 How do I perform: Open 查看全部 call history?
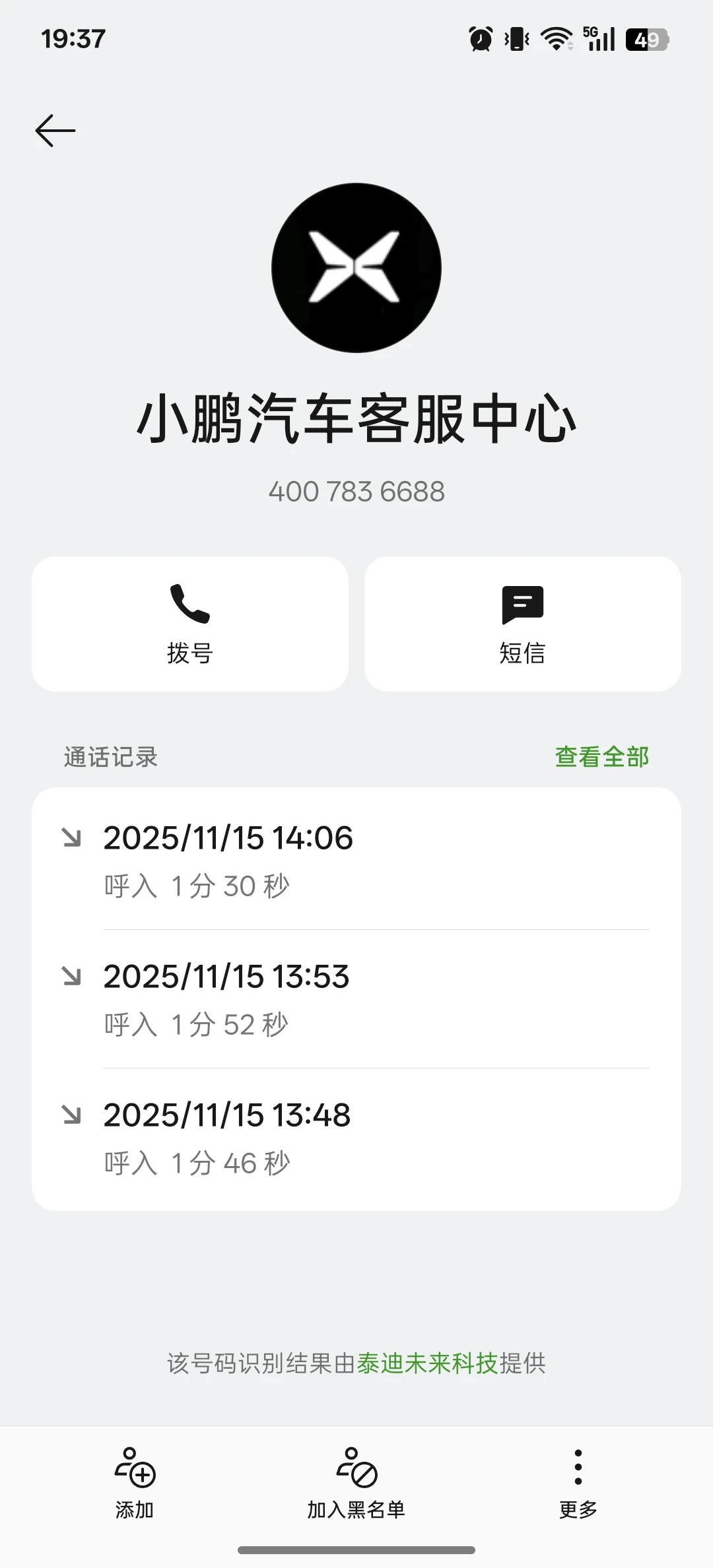601,757
